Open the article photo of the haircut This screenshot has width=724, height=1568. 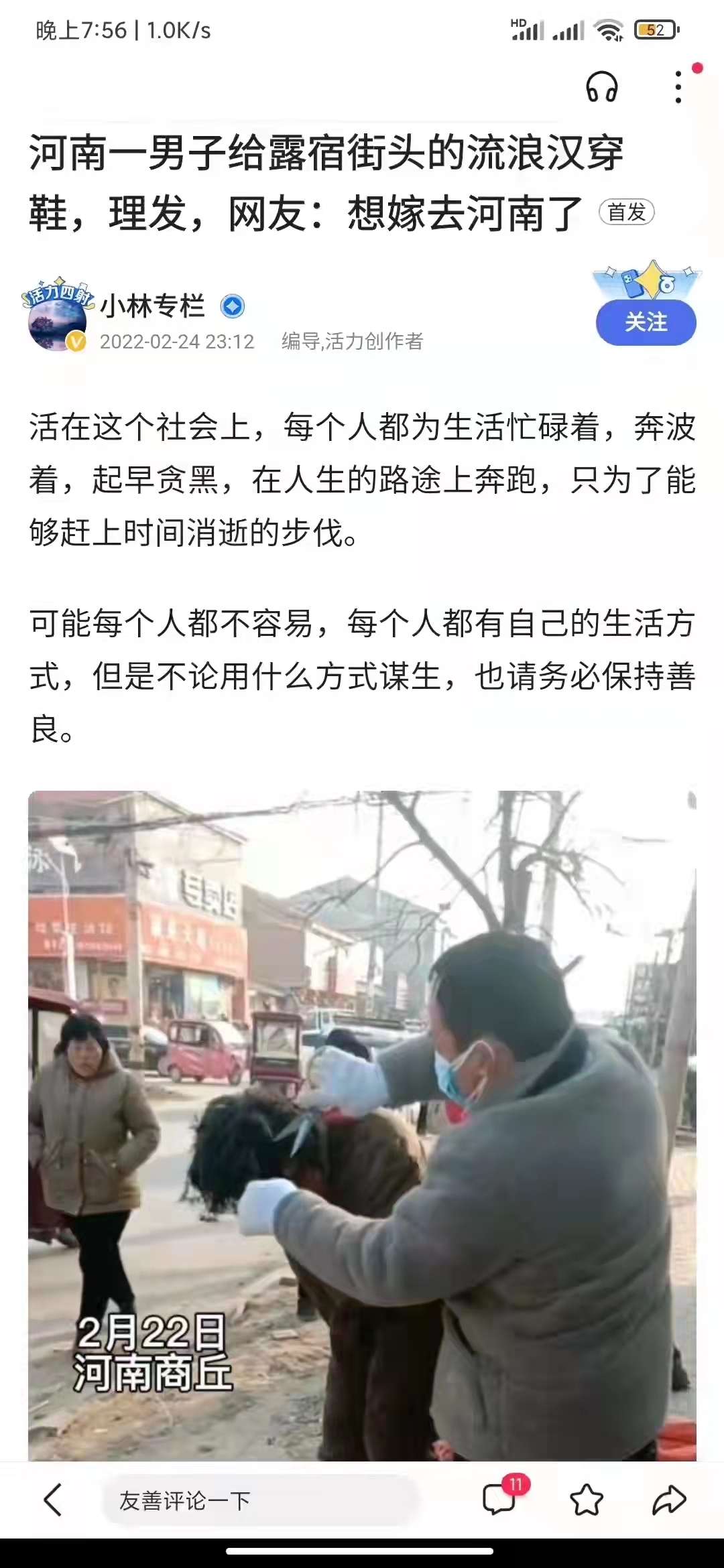tap(362, 1126)
